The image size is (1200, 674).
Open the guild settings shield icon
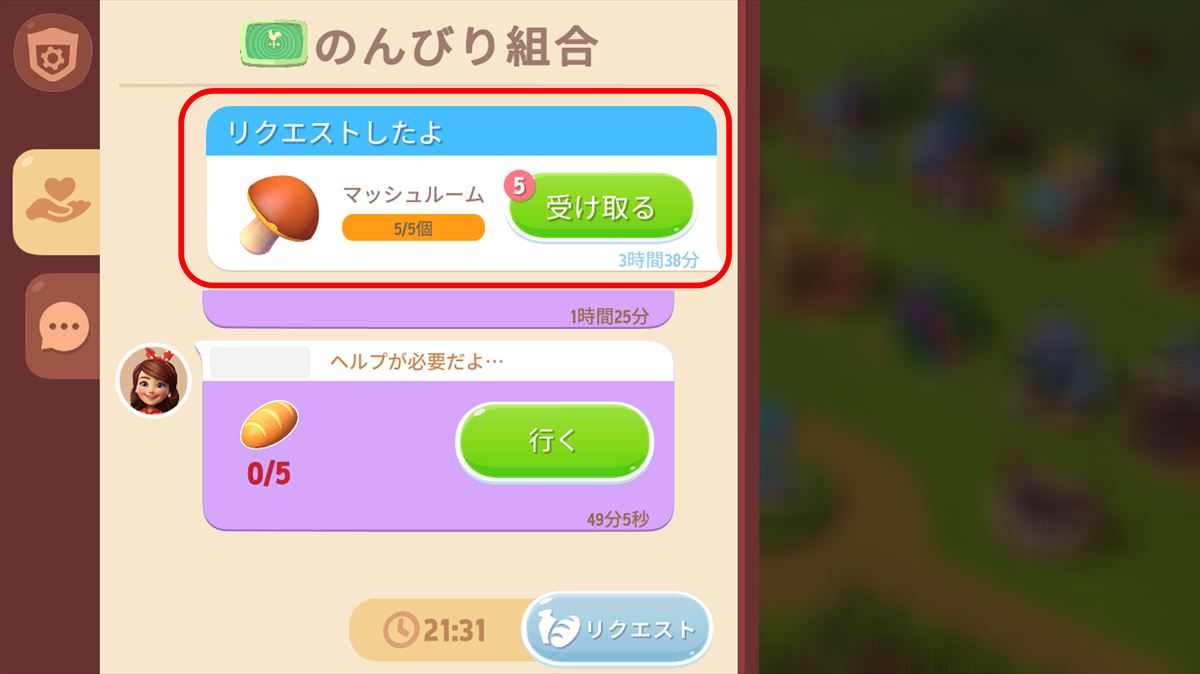52,51
